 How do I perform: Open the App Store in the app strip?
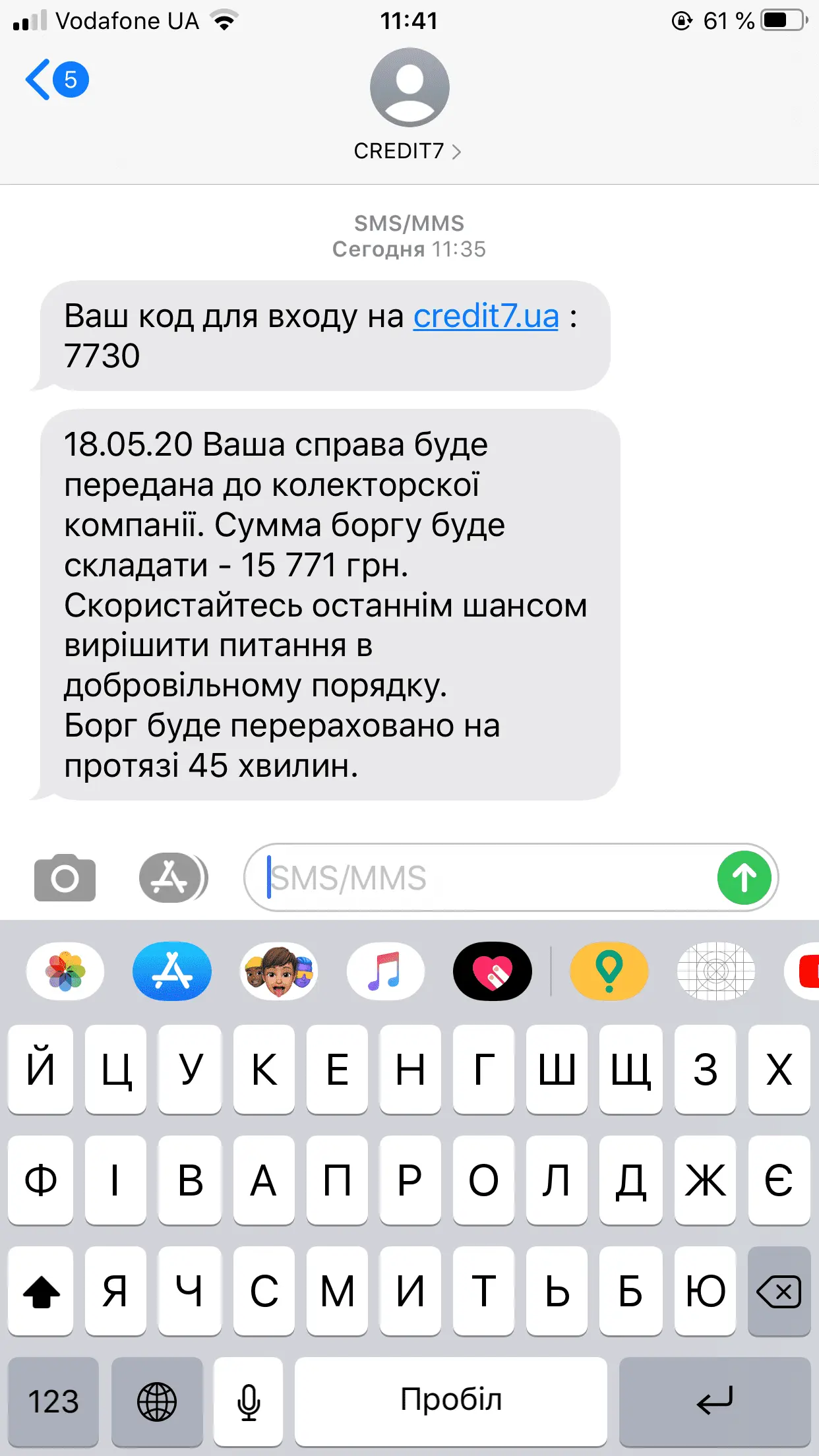[172, 971]
